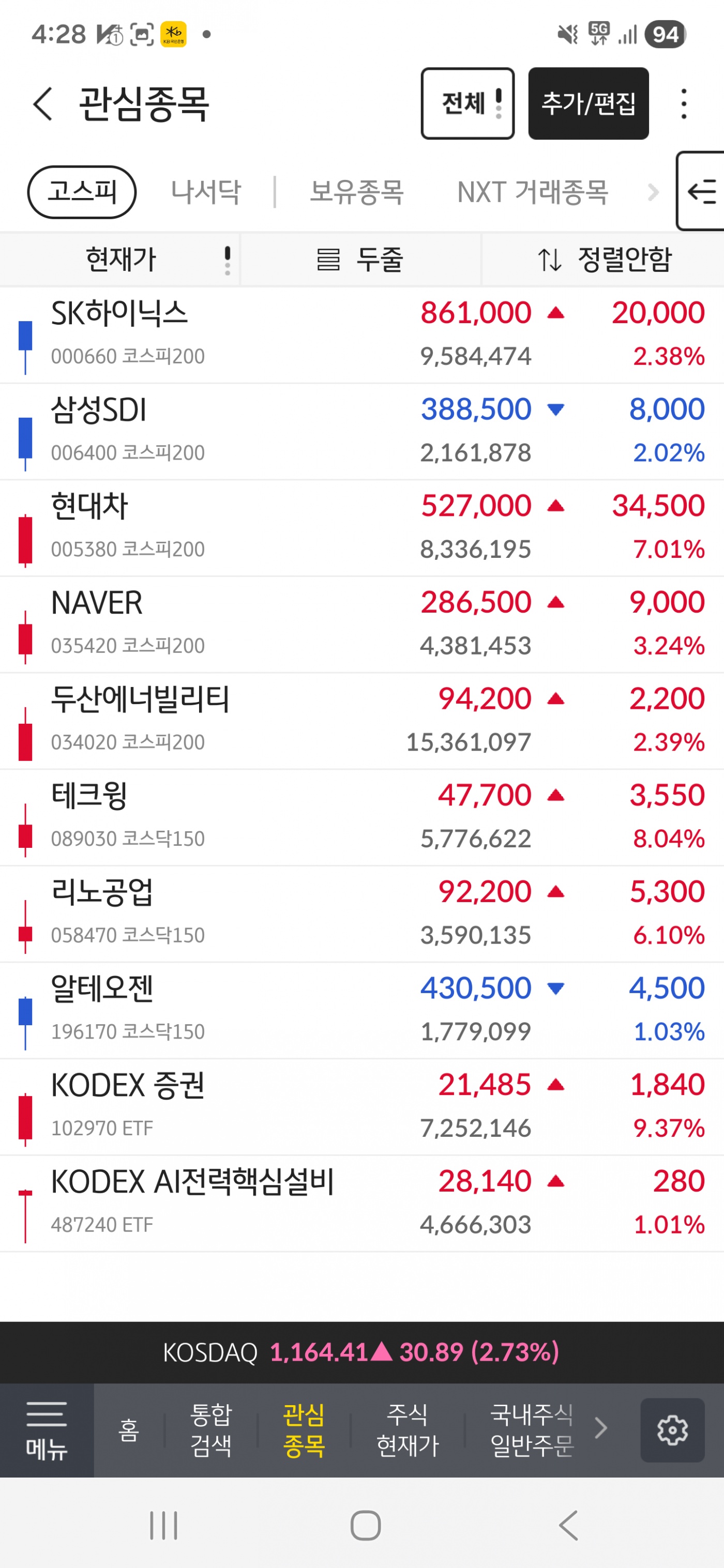Open KODEX AI전력핵심설비 ETF details
This screenshot has width=724, height=1568.
pos(192,1202)
